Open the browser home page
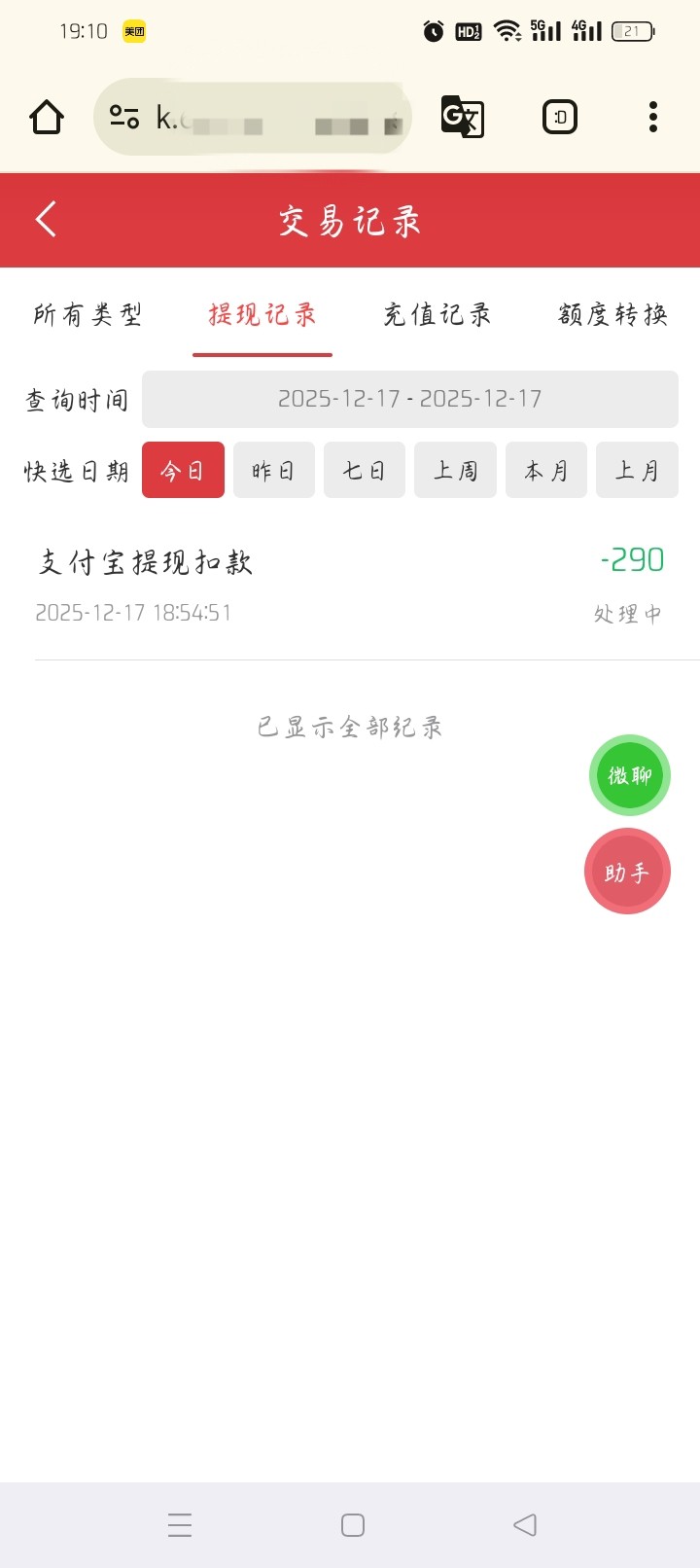Image resolution: width=700 pixels, height=1568 pixels. pyautogui.click(x=47, y=118)
